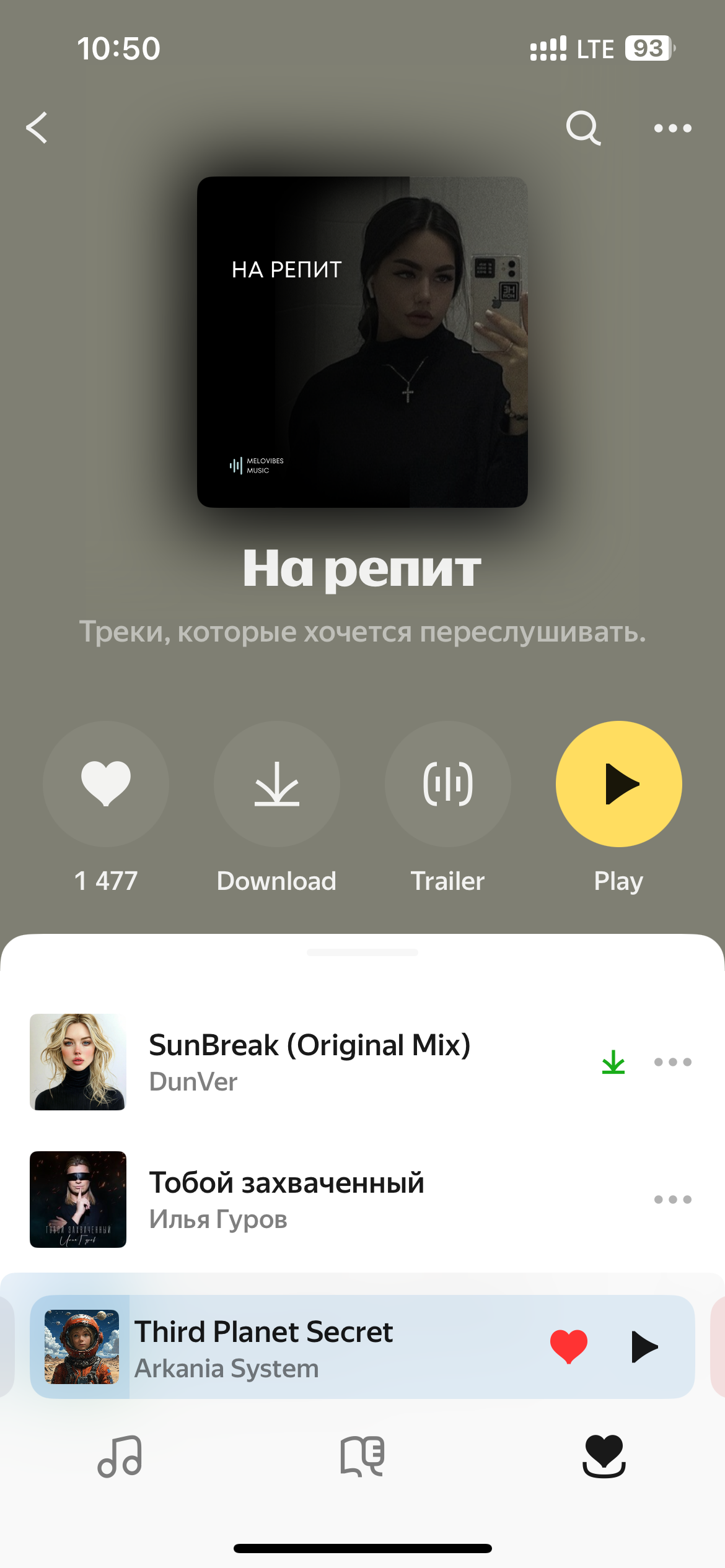This screenshot has width=725, height=1568.
Task: Search within the На репит playlist
Action: click(583, 128)
